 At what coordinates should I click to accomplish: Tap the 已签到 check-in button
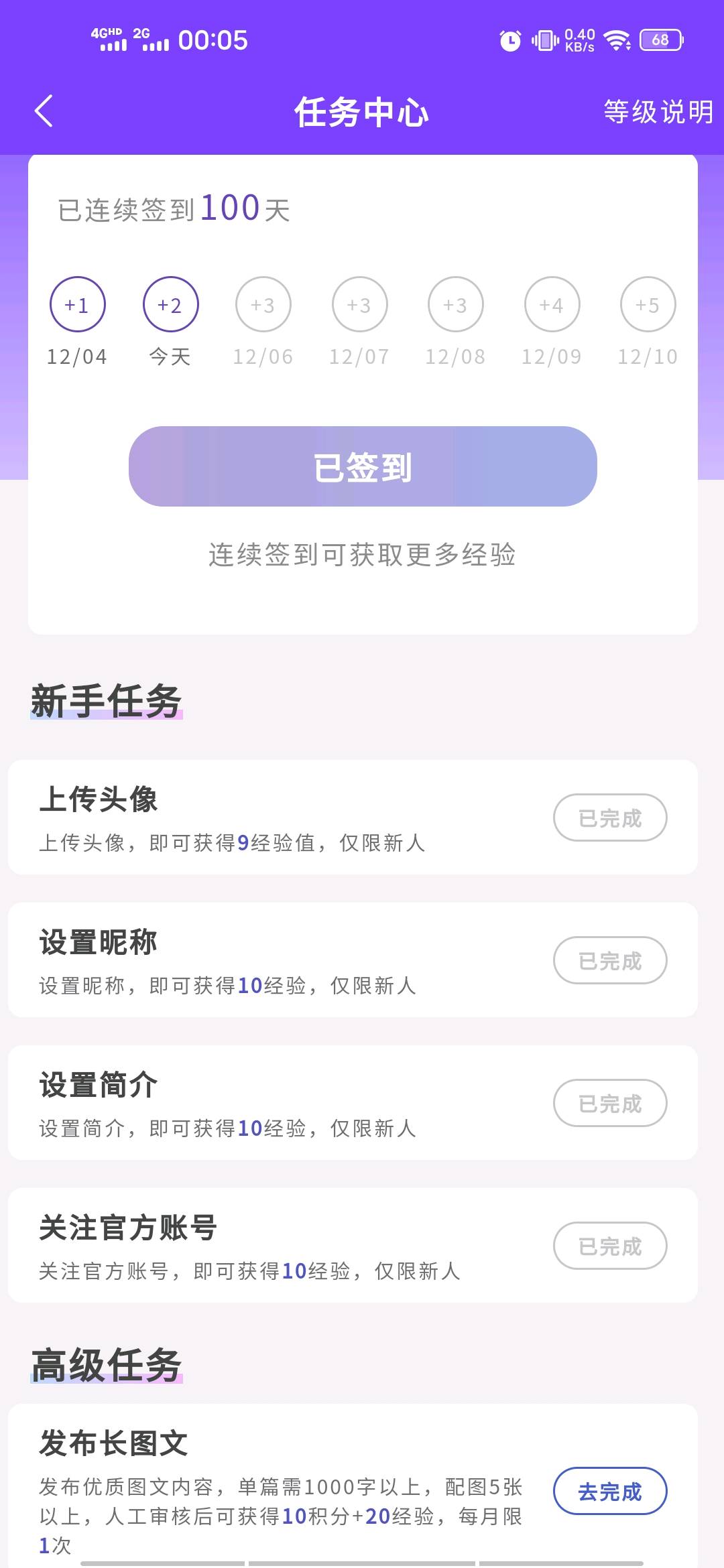click(363, 466)
